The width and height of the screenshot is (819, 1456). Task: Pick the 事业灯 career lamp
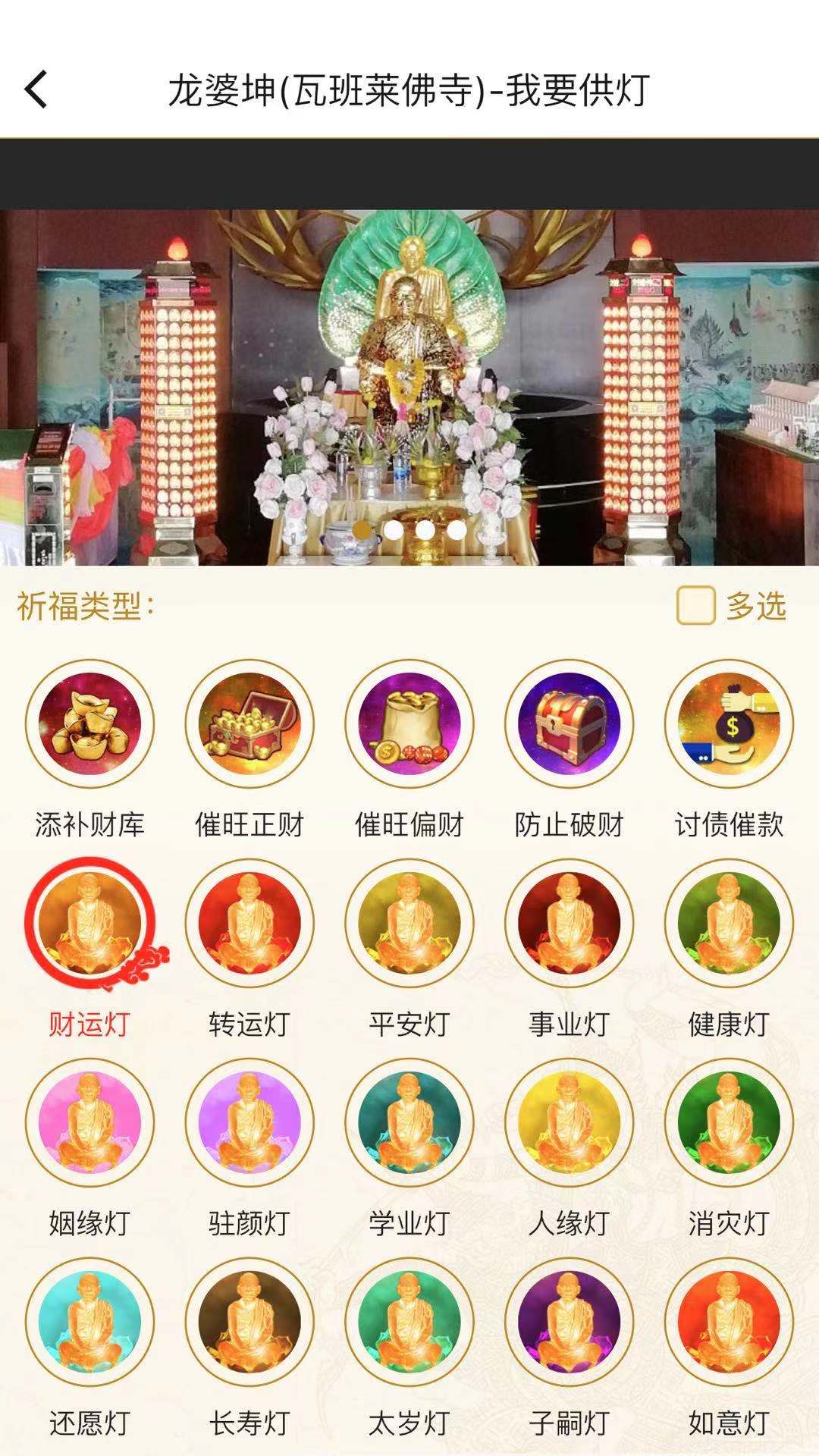pos(569,922)
